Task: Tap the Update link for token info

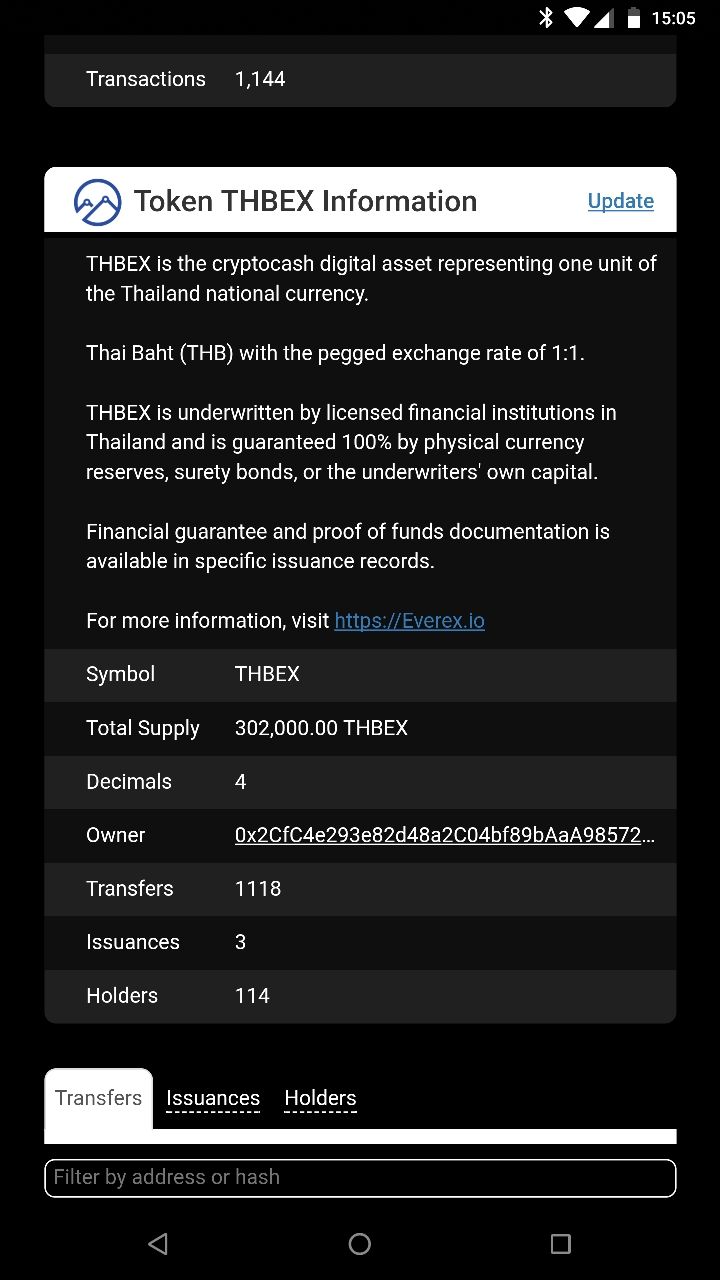Action: [x=620, y=201]
